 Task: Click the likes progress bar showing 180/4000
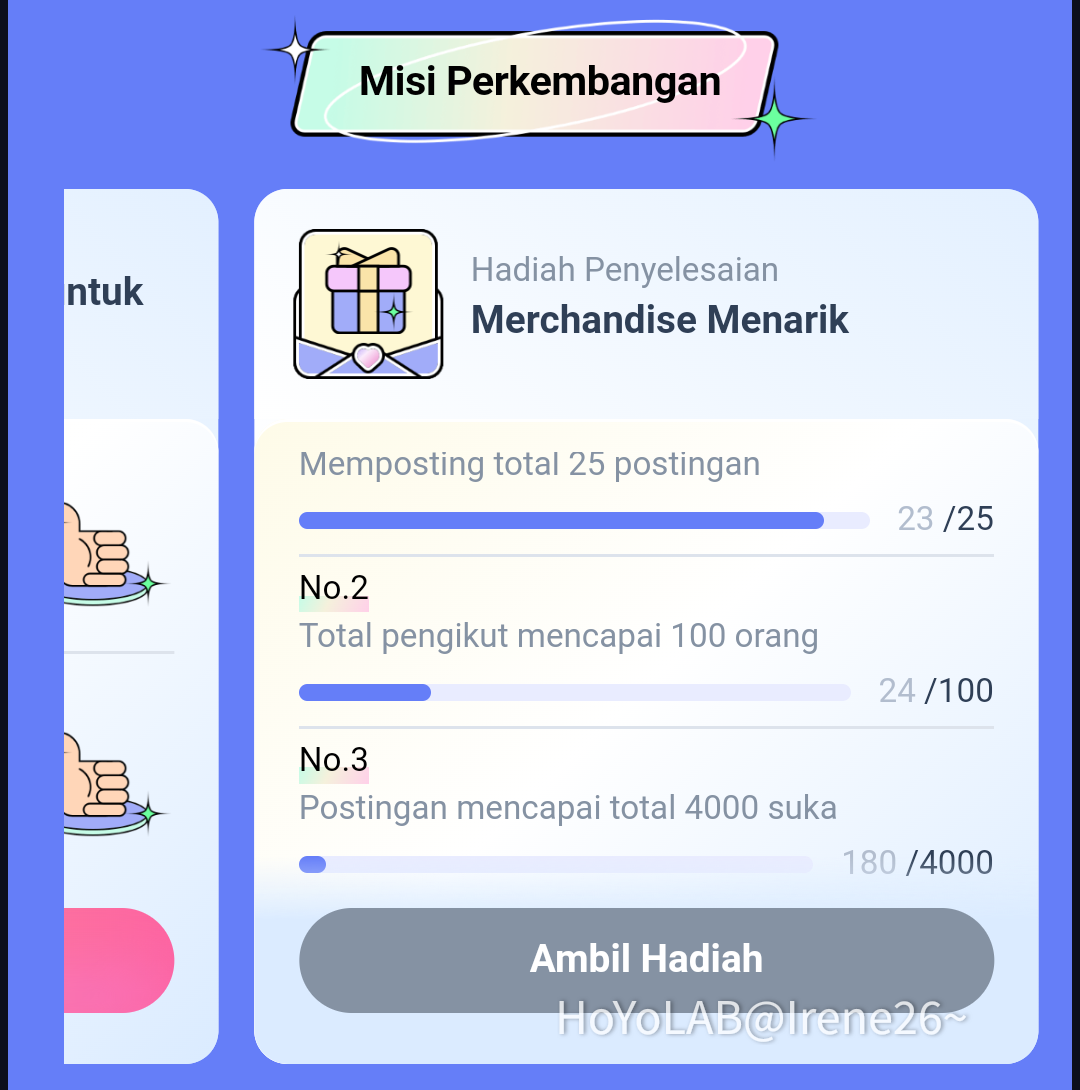click(556, 864)
